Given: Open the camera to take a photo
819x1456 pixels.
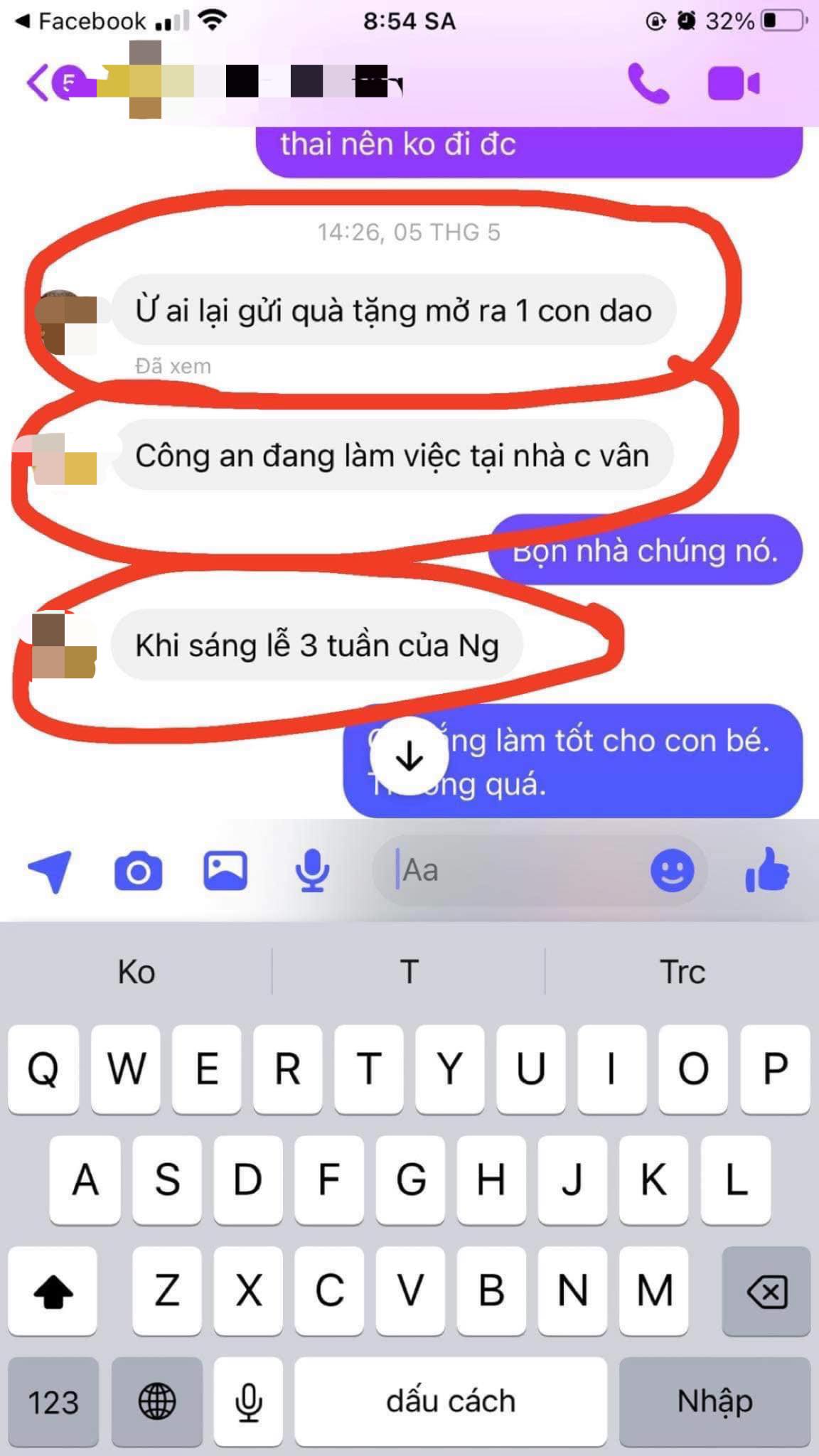Looking at the screenshot, I should 138,870.
